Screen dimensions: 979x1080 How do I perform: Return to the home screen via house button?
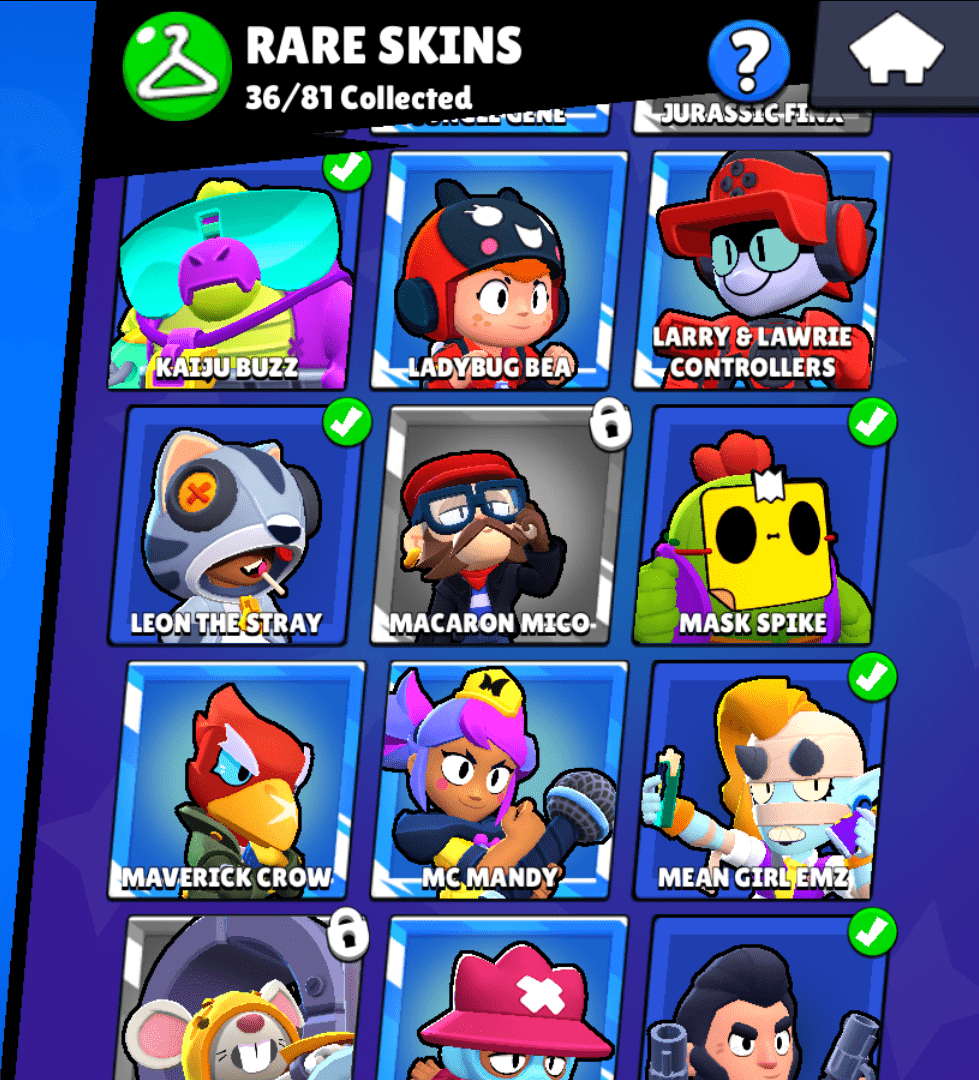[x=896, y=52]
